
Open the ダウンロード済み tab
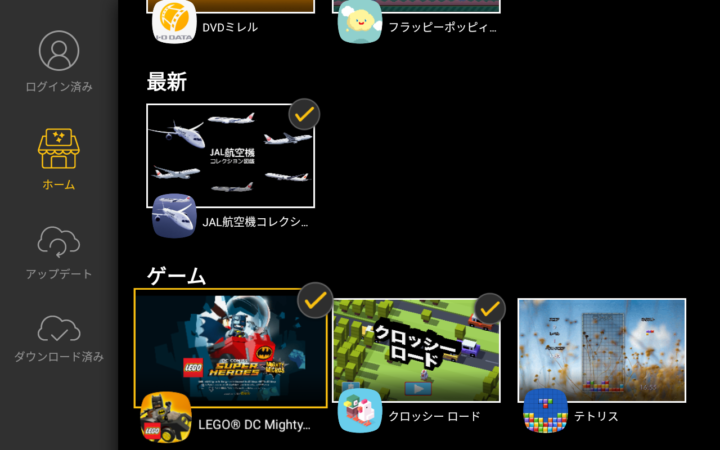click(58, 338)
